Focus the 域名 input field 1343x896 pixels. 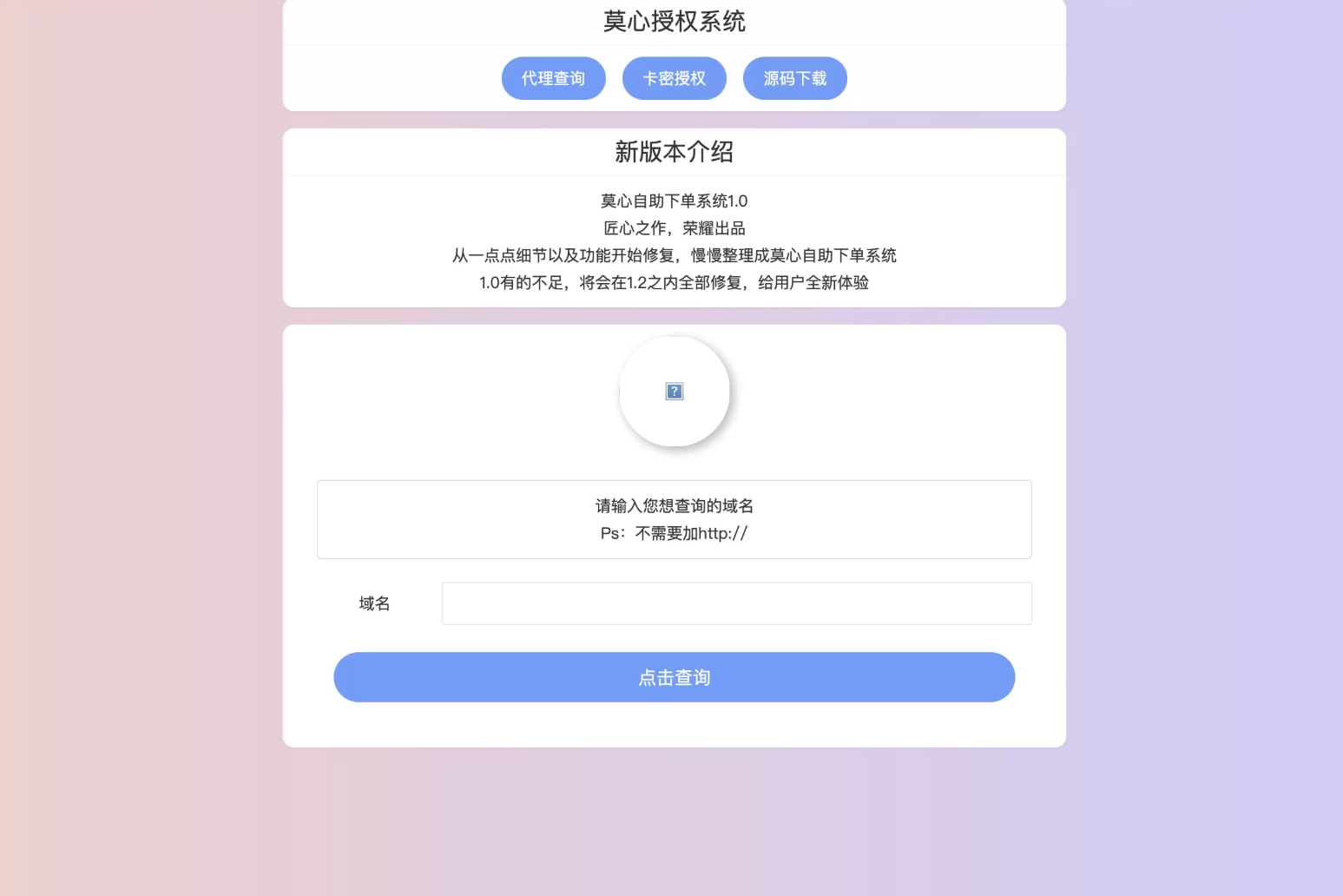click(736, 603)
